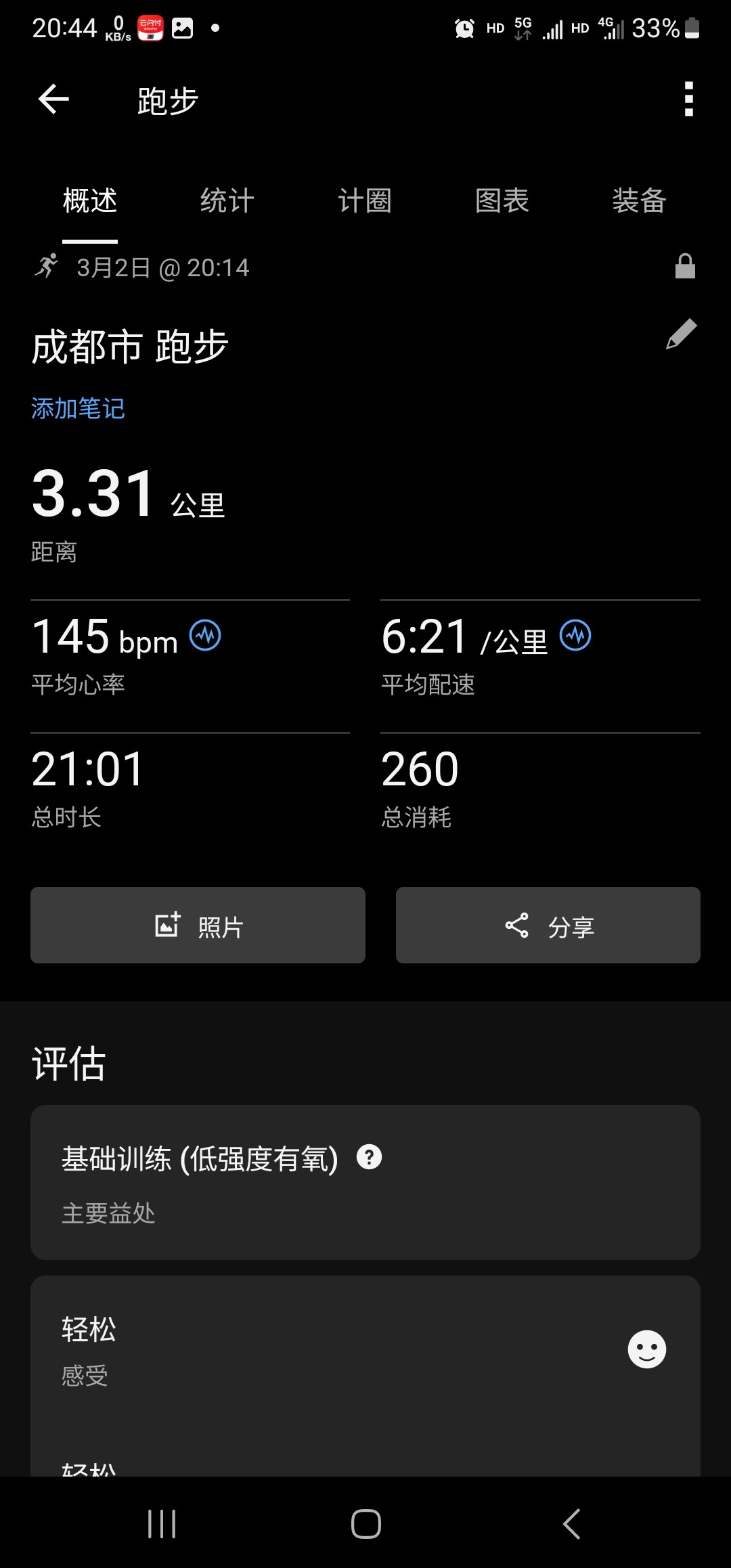Open insights icon beside 145 bpm
Viewport: 731px width, 1568px height.
click(205, 636)
